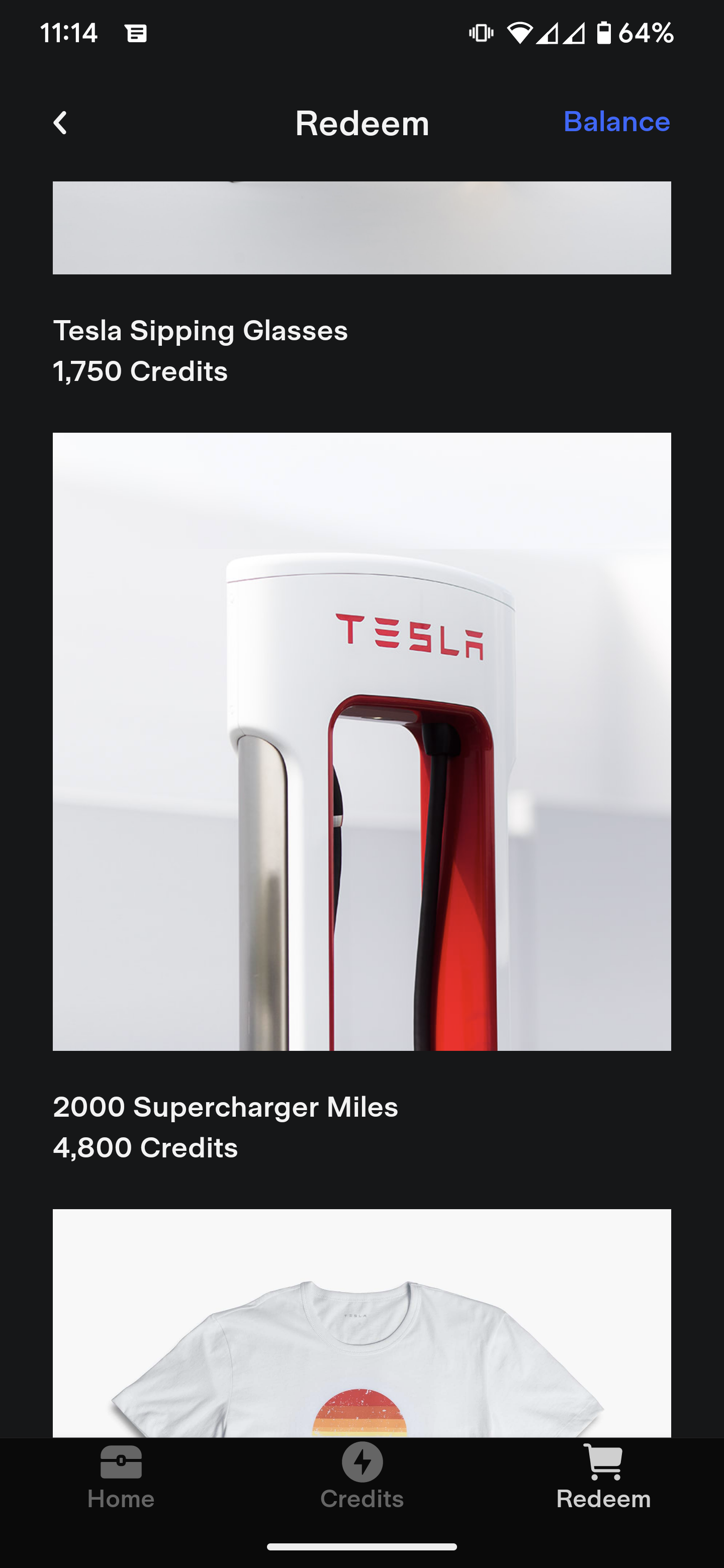Switch to the Credits tab
The image size is (724, 1568).
[361, 1476]
